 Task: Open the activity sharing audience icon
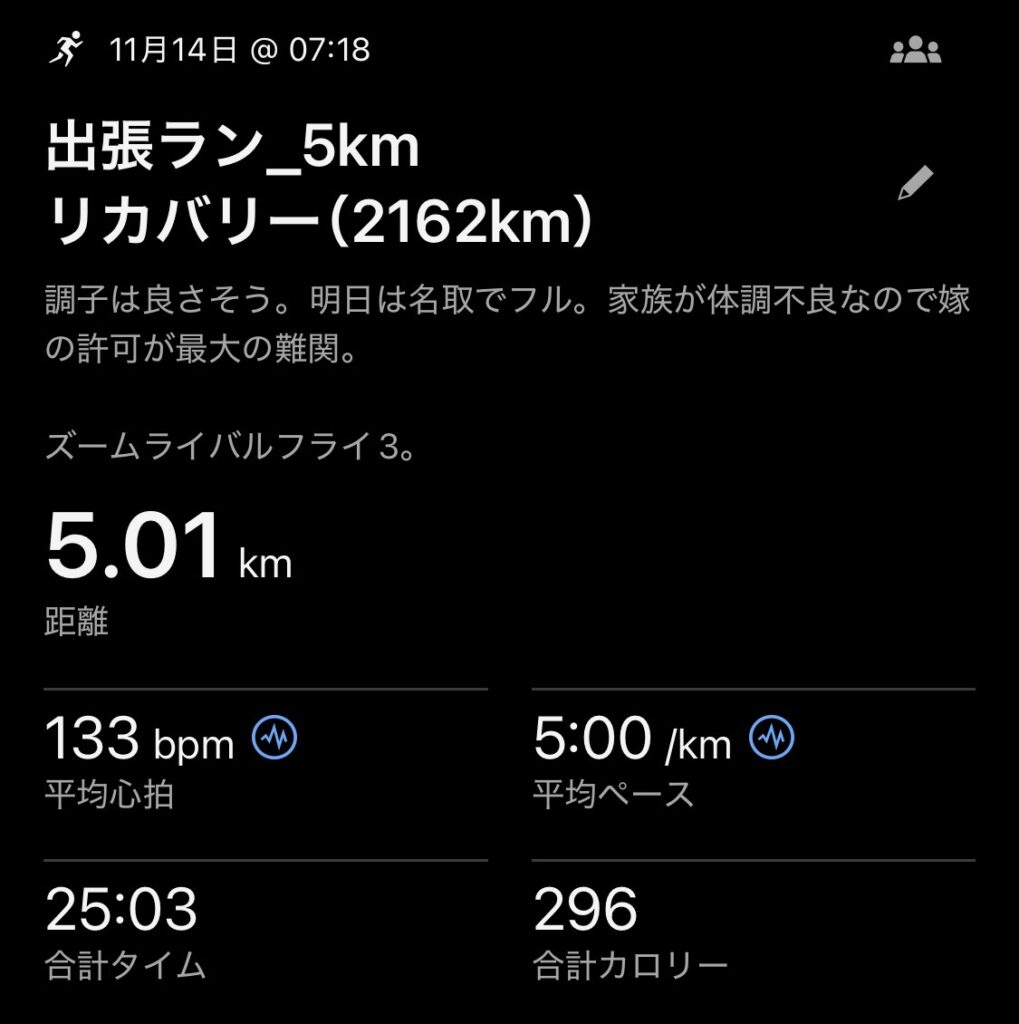point(915,52)
